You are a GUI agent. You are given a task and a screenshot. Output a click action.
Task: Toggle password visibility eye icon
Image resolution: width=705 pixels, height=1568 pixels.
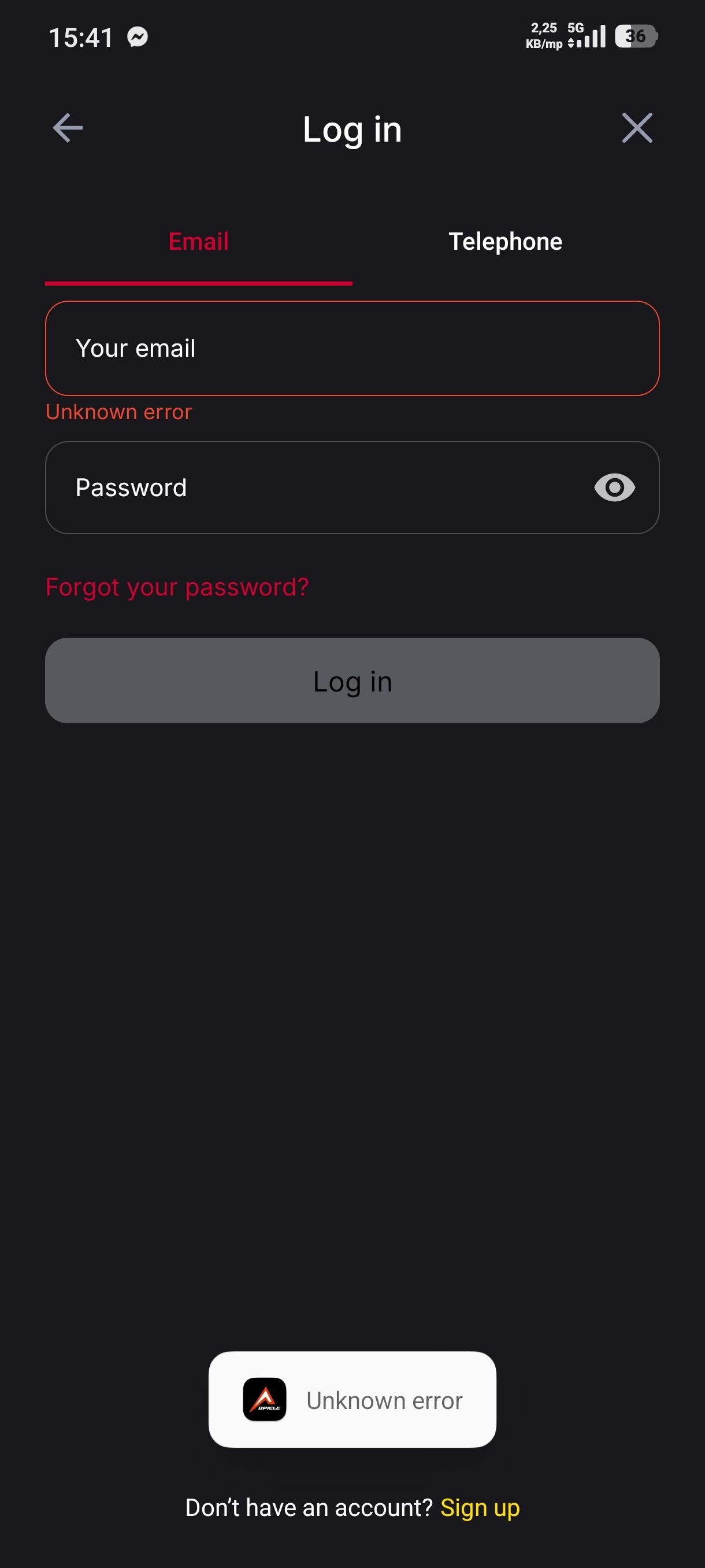(614, 487)
